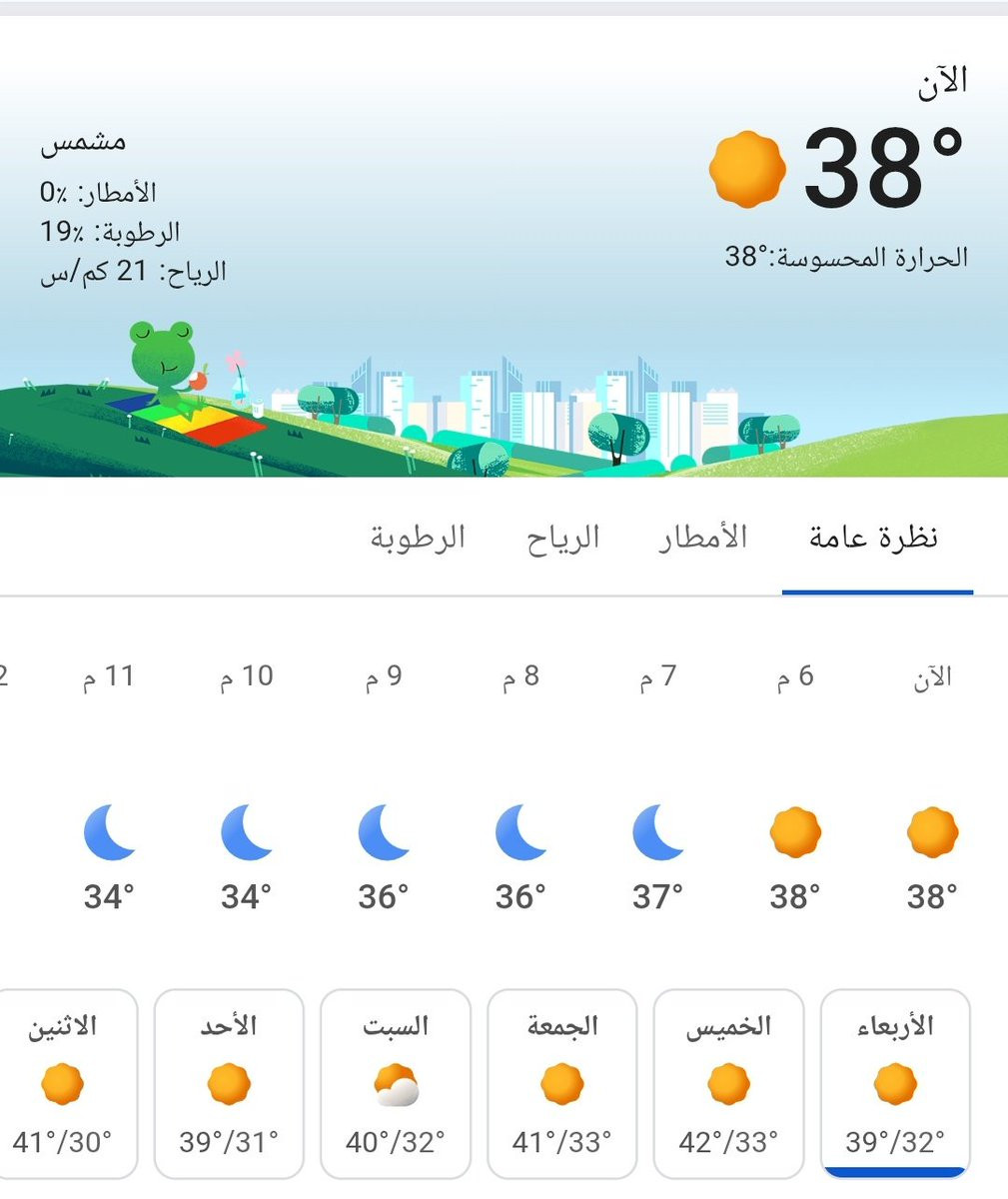Switch to the الرطوبة tab

pyautogui.click(x=419, y=538)
